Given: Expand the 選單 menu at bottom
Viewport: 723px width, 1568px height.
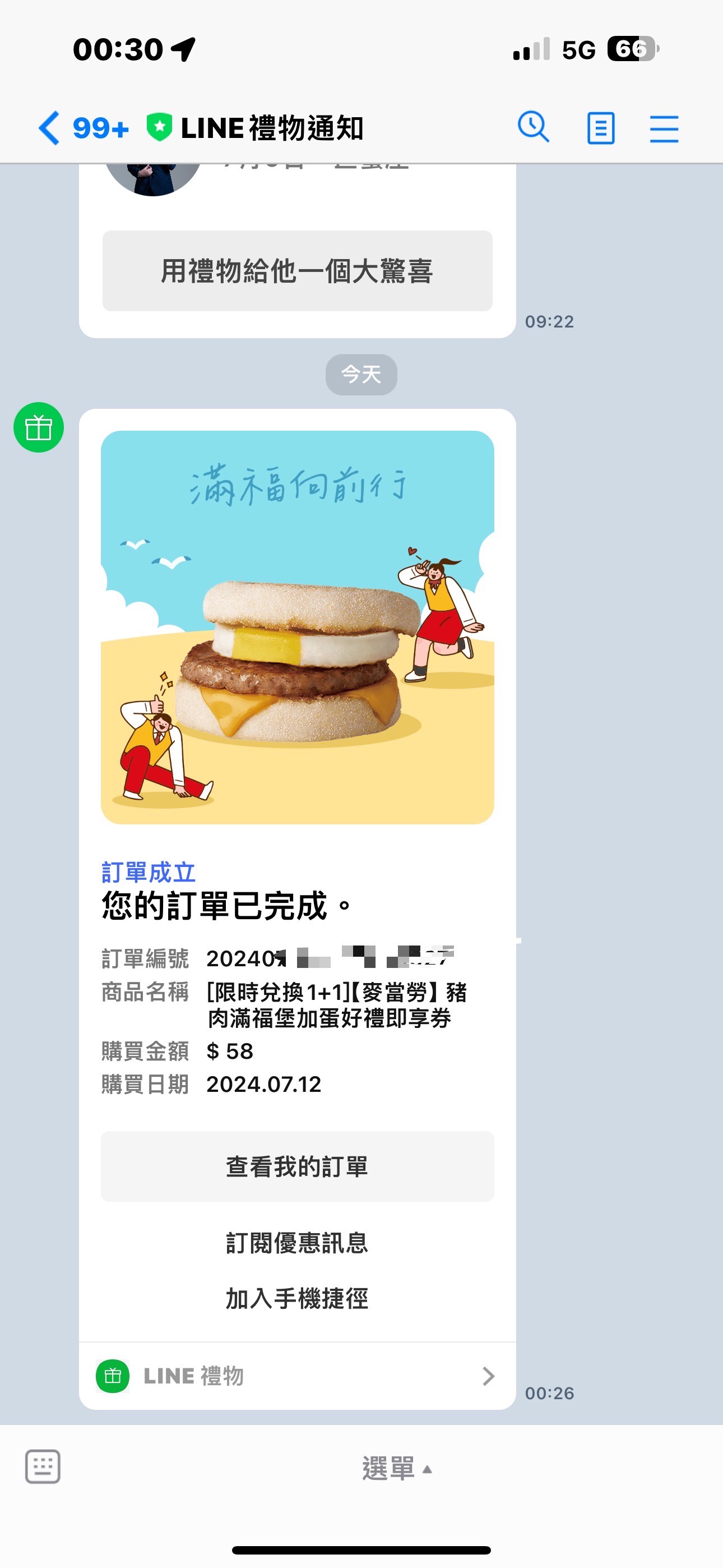Looking at the screenshot, I should click(396, 1468).
